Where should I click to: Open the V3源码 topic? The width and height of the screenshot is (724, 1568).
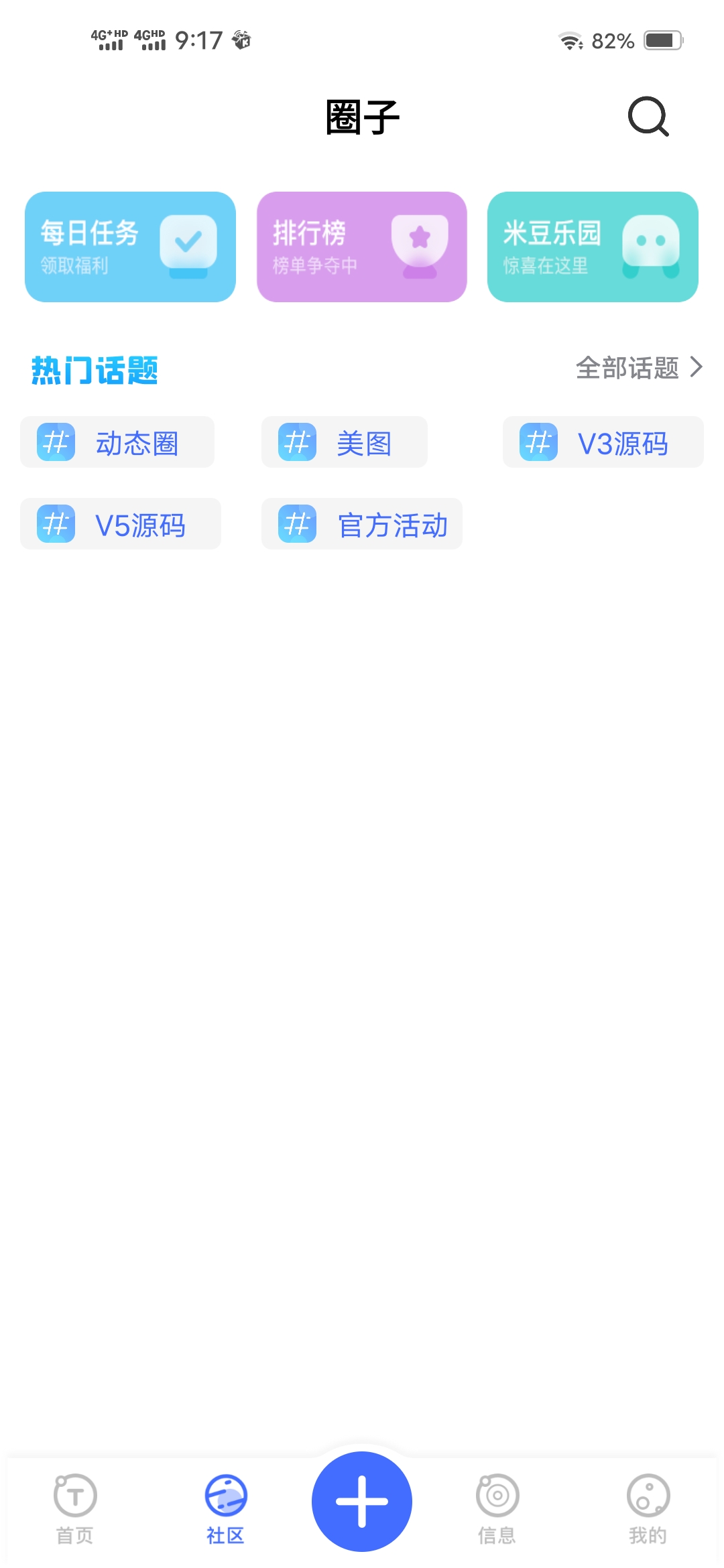[603, 442]
